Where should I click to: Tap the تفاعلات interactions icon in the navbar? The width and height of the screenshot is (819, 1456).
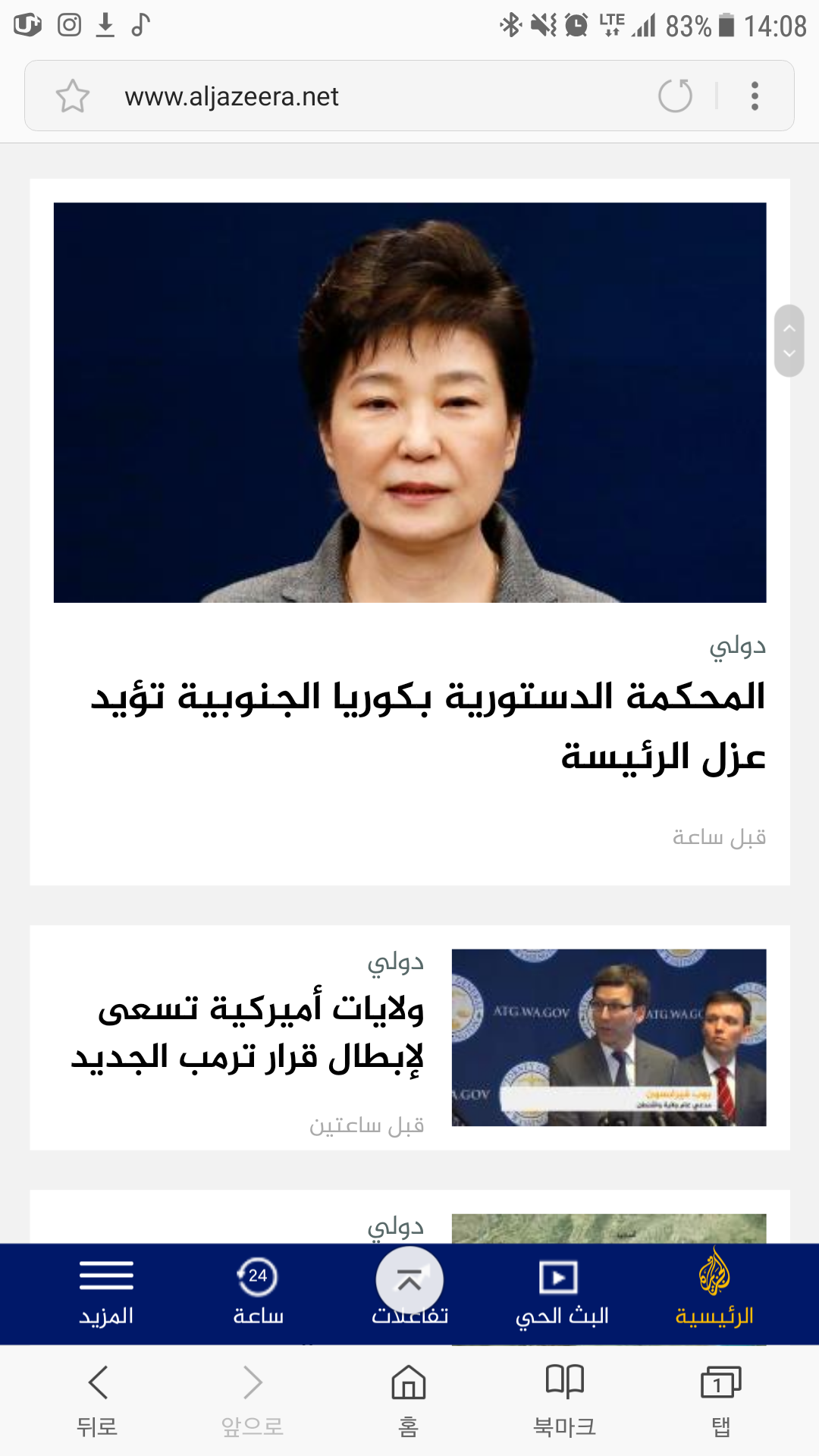click(x=409, y=1279)
